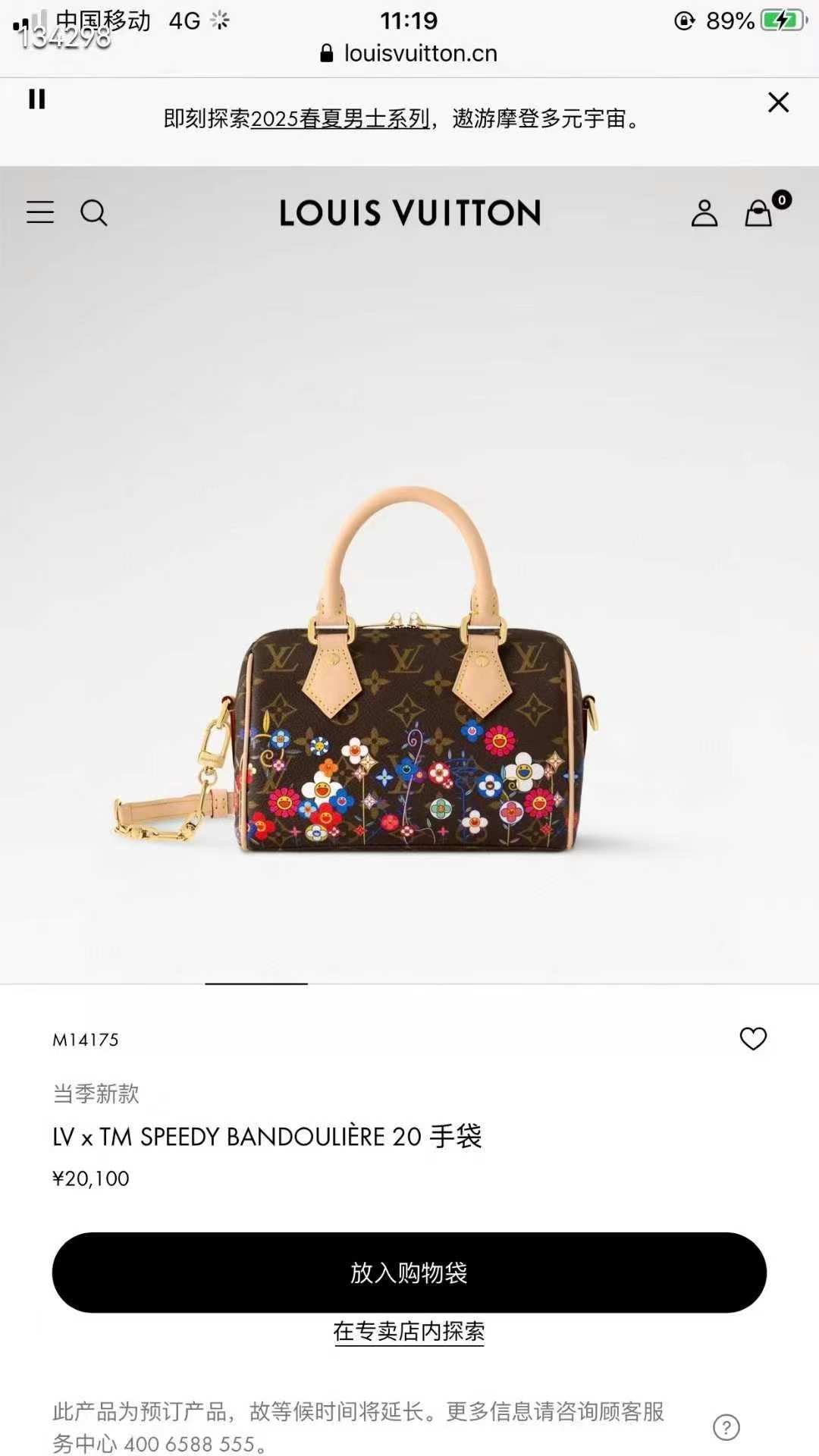Go to Louis Vuitton home via logo
The height and width of the screenshot is (1456, 819).
click(x=409, y=213)
